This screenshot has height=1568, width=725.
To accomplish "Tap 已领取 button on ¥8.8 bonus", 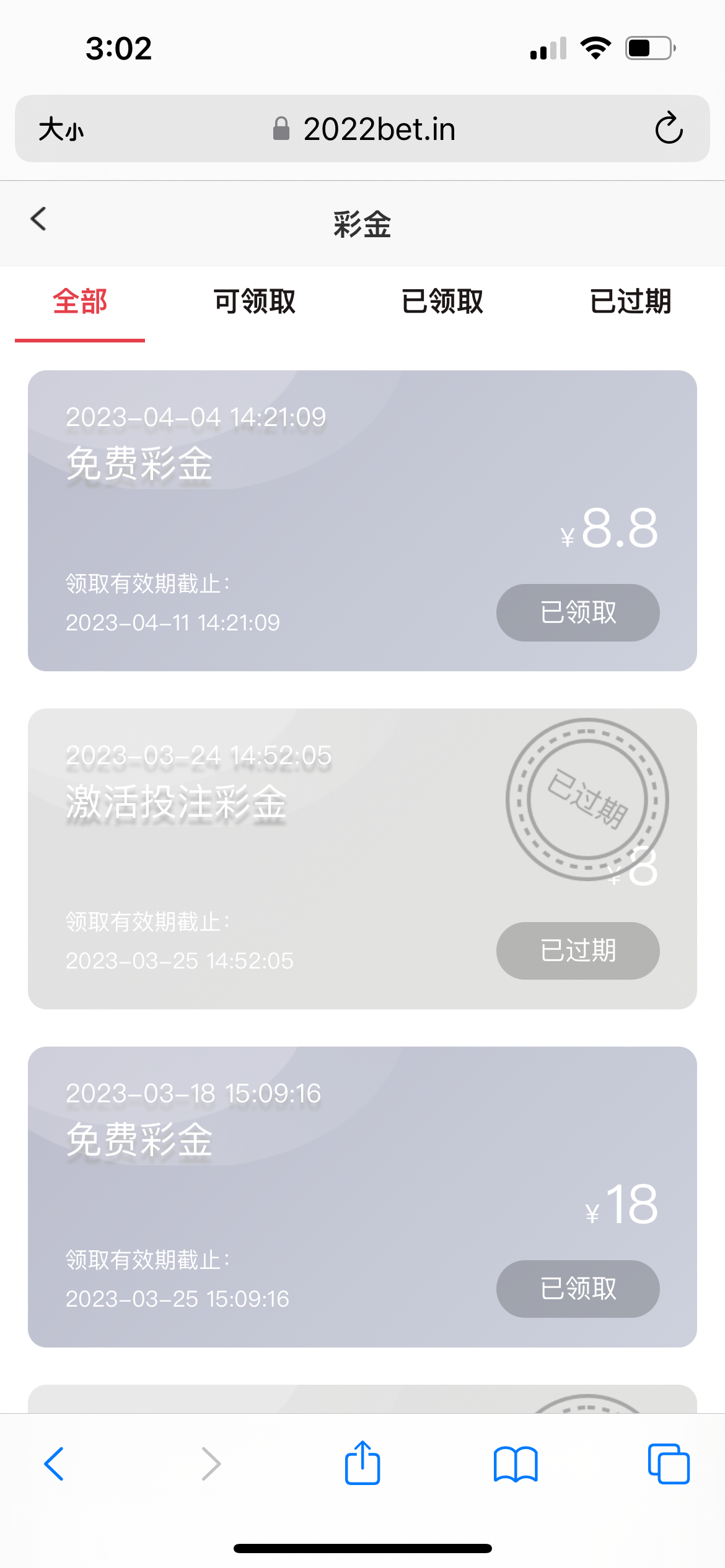I will coord(578,612).
